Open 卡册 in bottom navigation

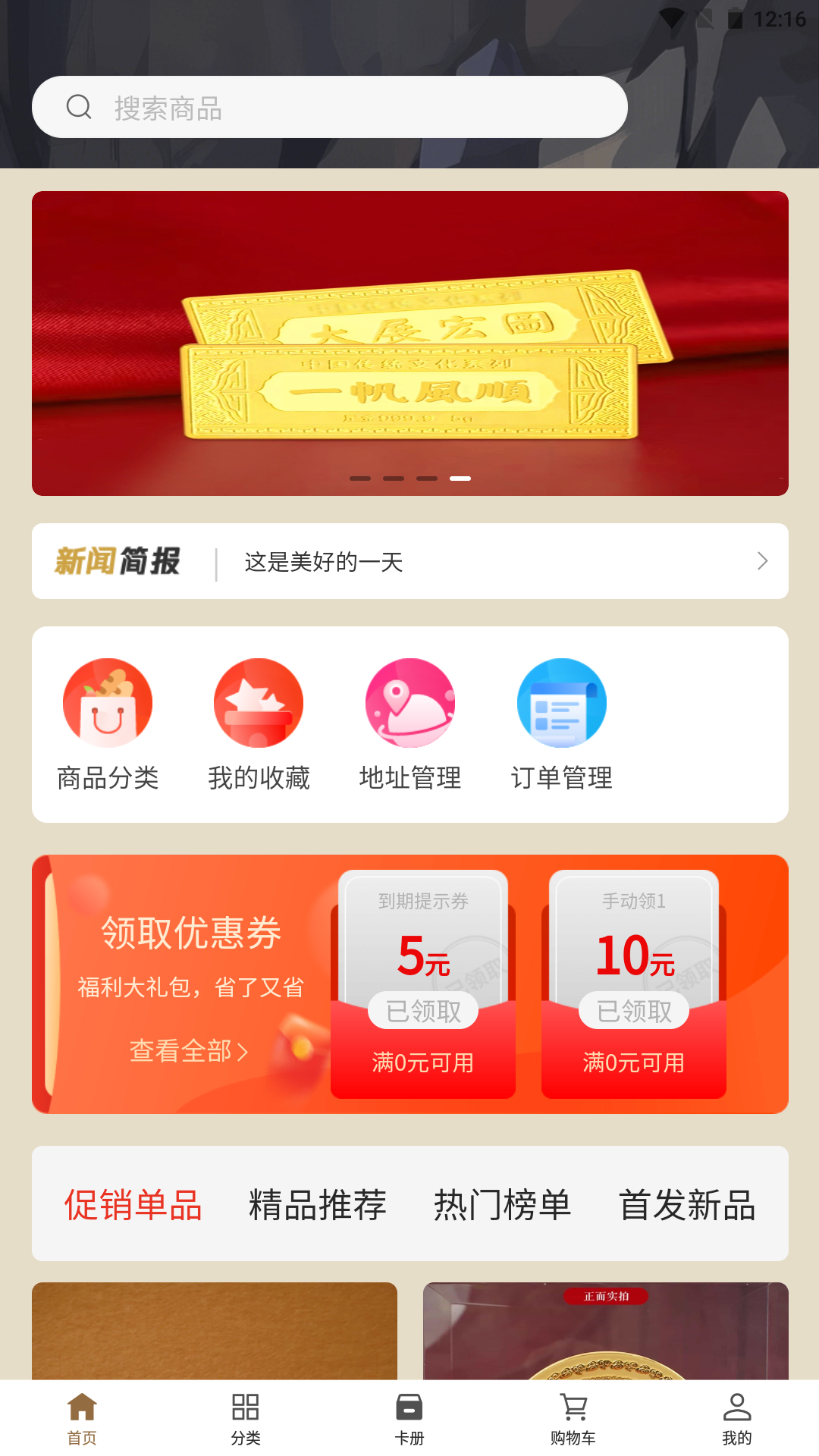[409, 1418]
